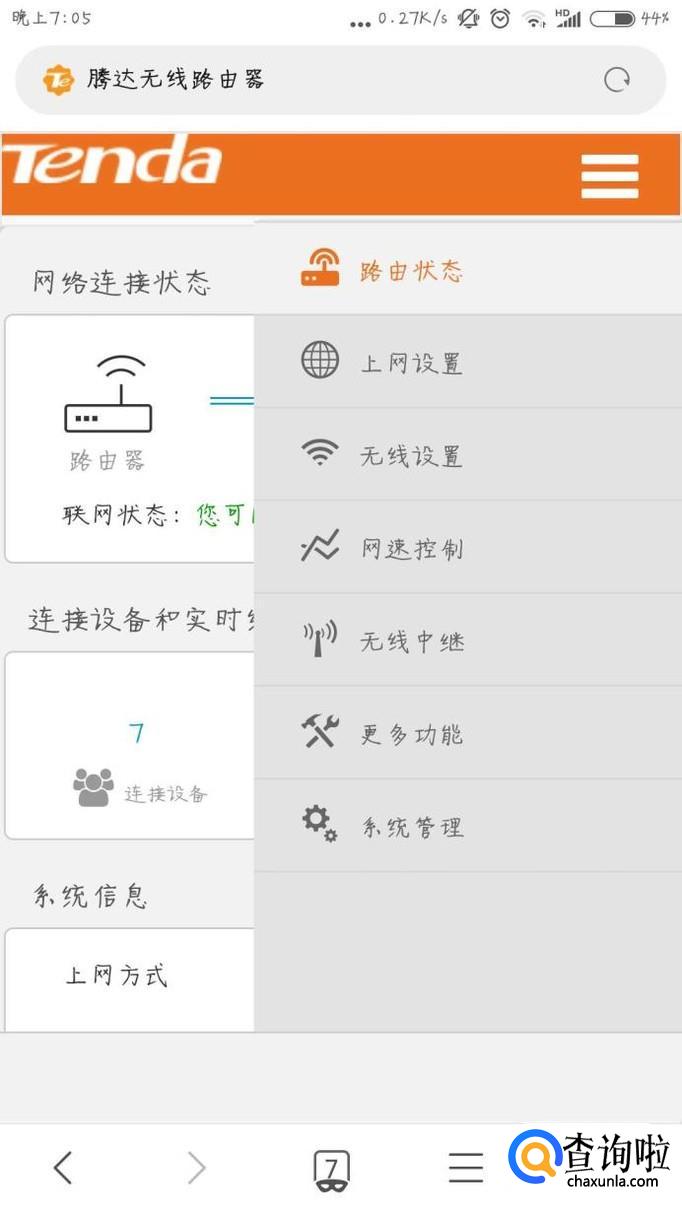Open the browser bottom menu

tap(465, 1167)
